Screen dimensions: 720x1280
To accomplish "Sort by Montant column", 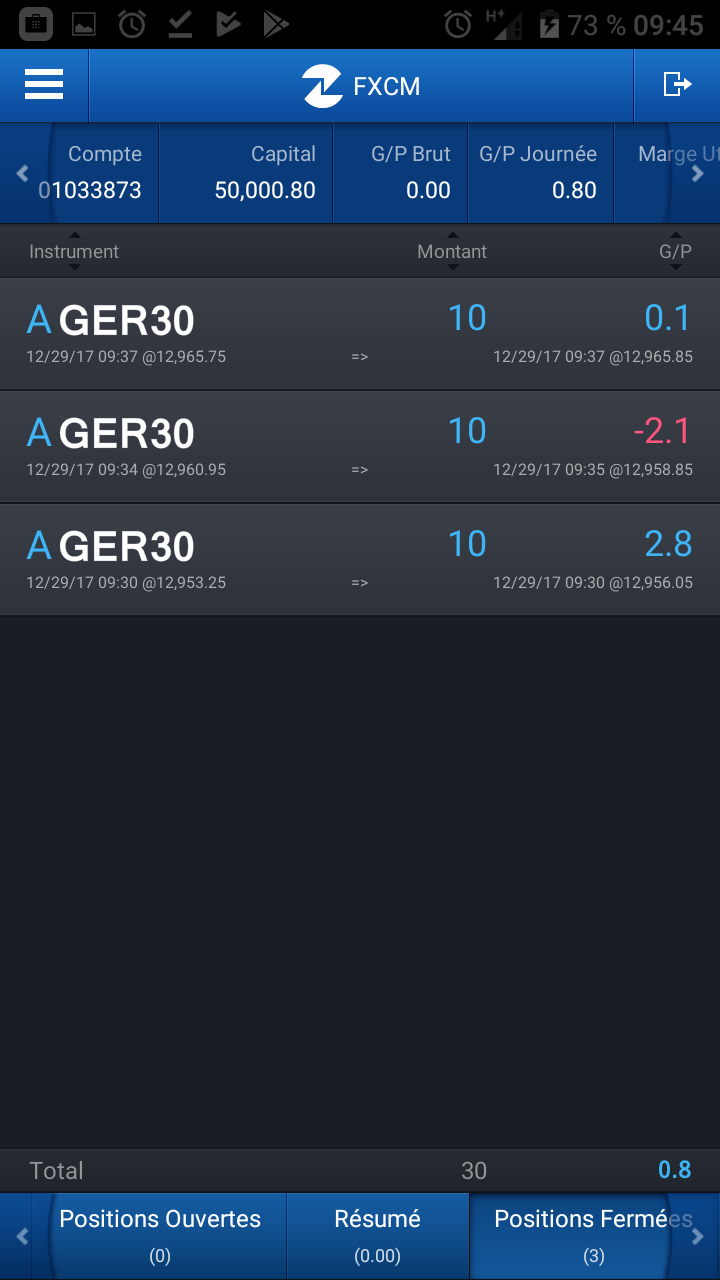I will point(452,252).
